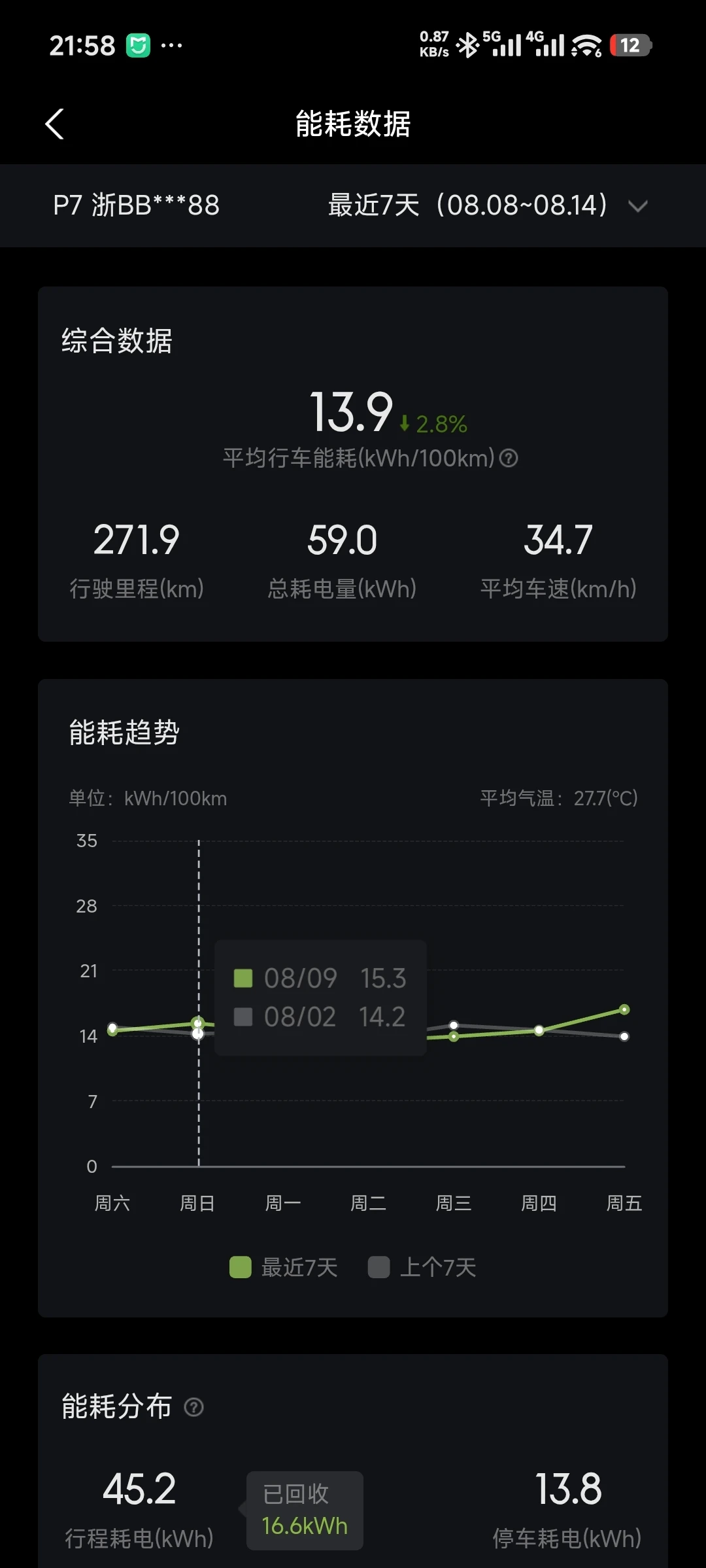Select the 周六 data point on chart

point(112,1029)
